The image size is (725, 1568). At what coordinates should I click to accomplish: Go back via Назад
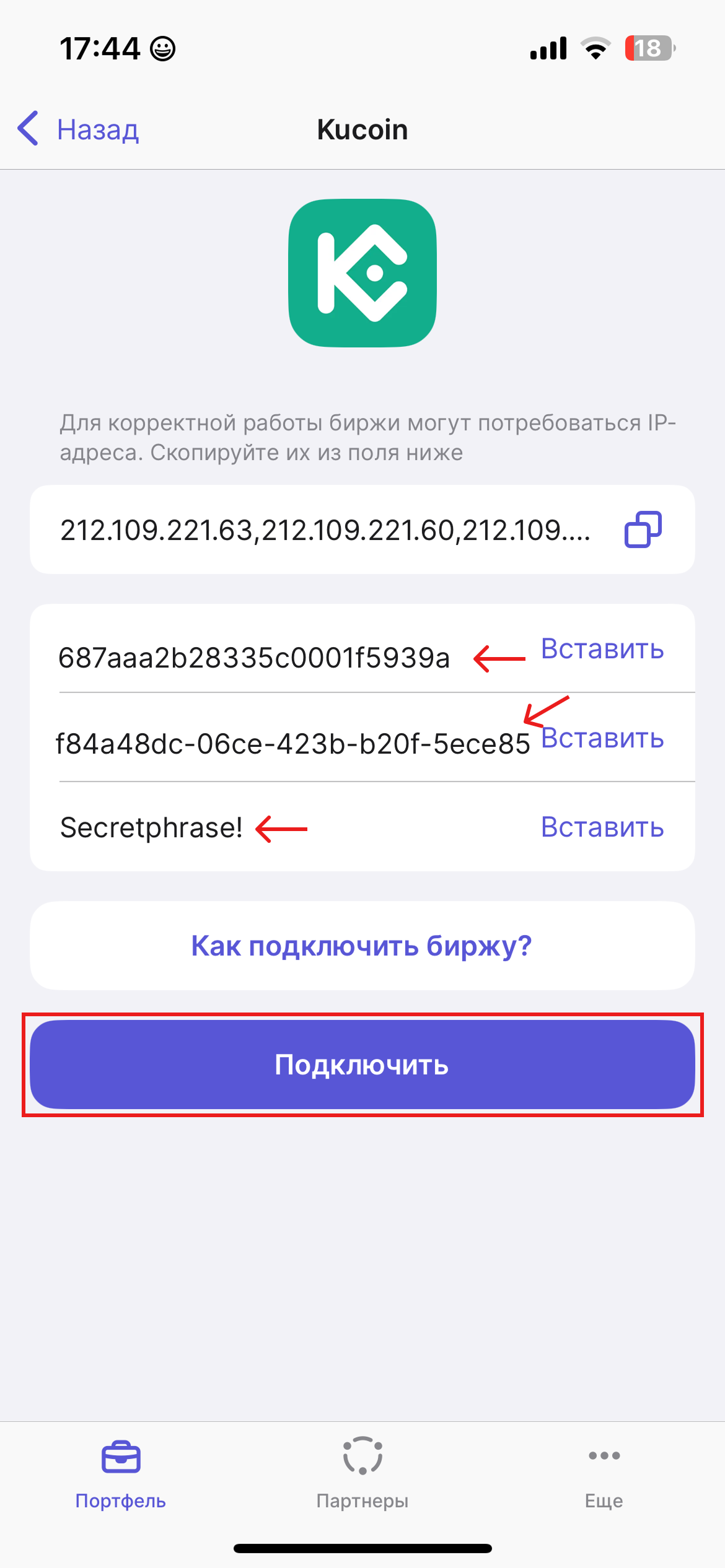click(79, 129)
